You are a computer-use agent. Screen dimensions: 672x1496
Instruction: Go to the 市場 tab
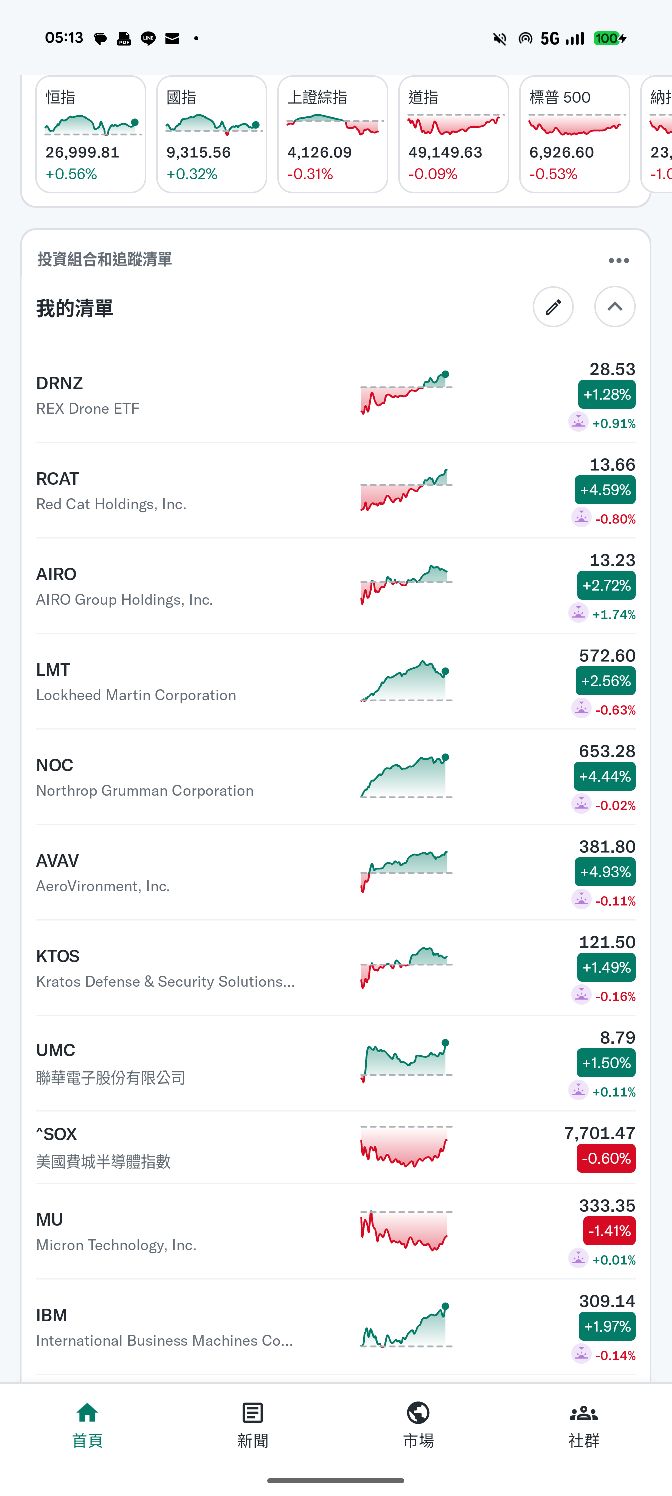(419, 1424)
